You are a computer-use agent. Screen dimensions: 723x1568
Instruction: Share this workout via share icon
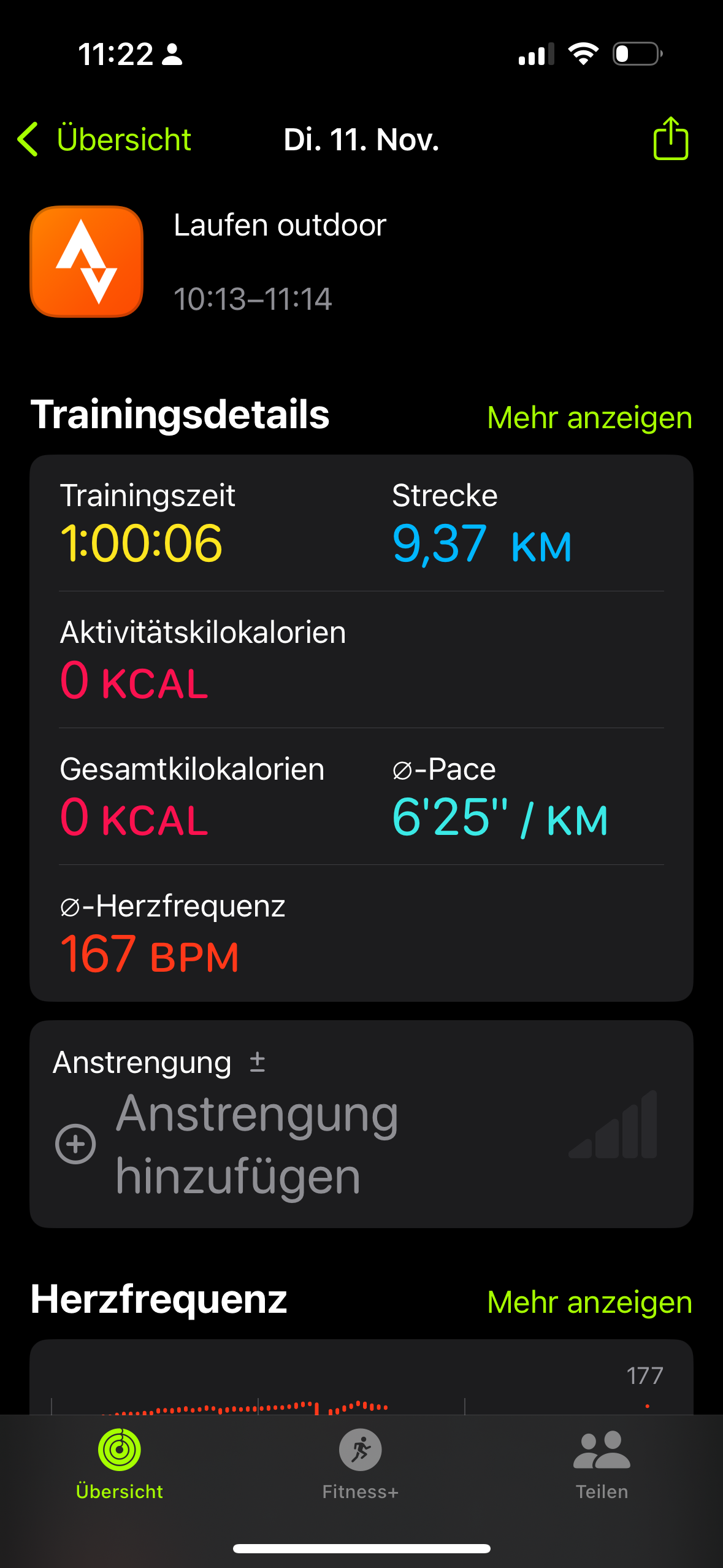(670, 139)
